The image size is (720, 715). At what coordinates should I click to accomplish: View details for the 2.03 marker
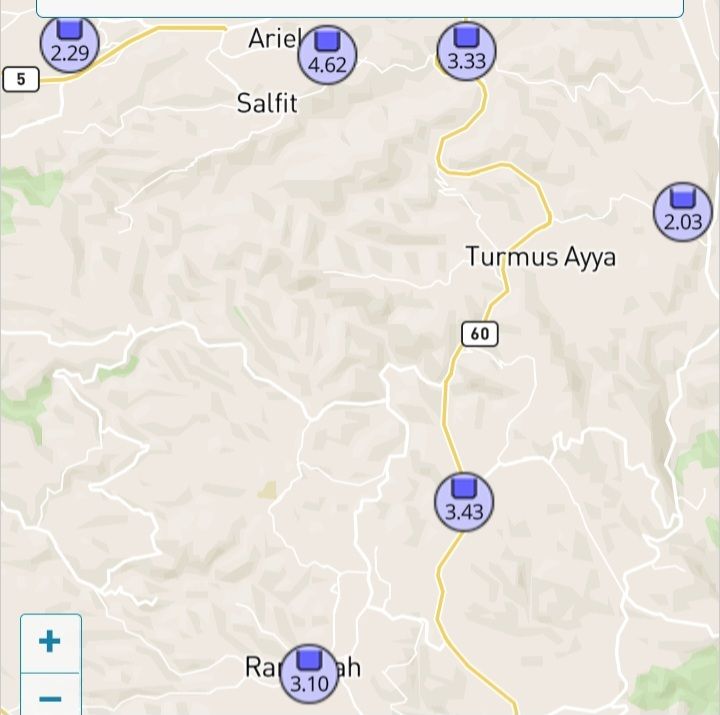click(683, 211)
